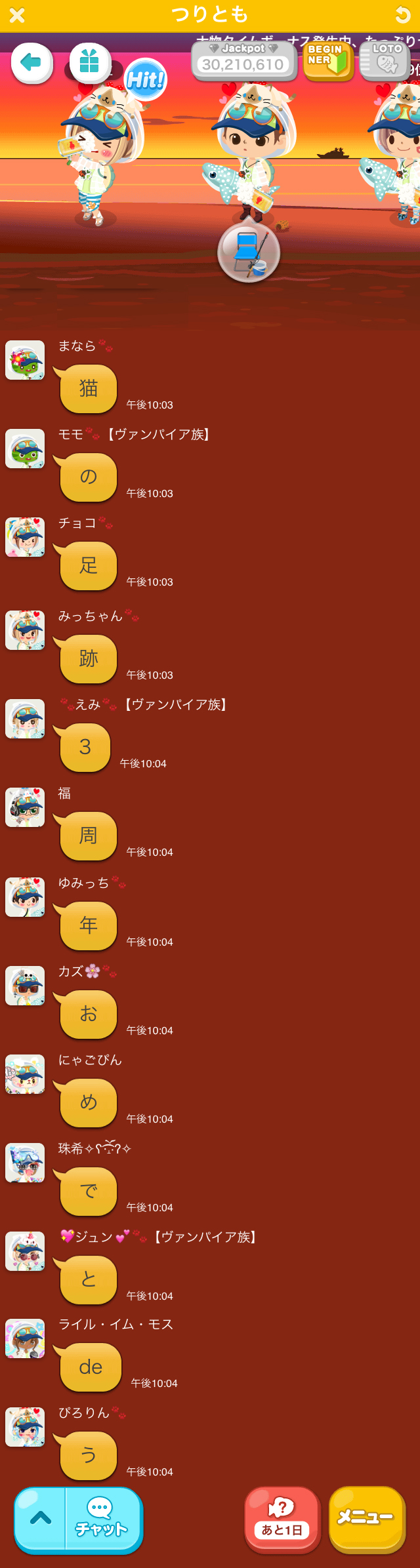420x1568 pixels.
Task: View 福's avatar profile
Action: 25,807
